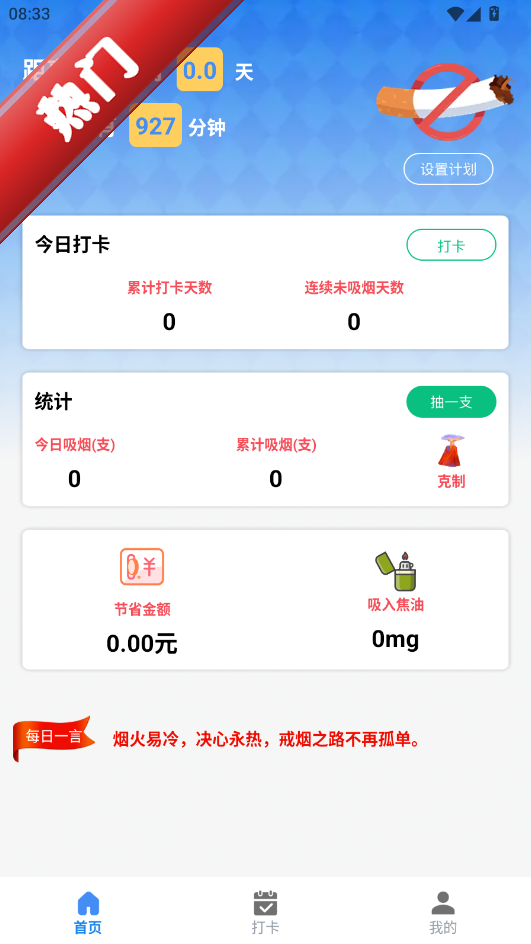This screenshot has height=944, width=531.
Task: Record a cigarette with 抽一支 button
Action: tap(451, 402)
